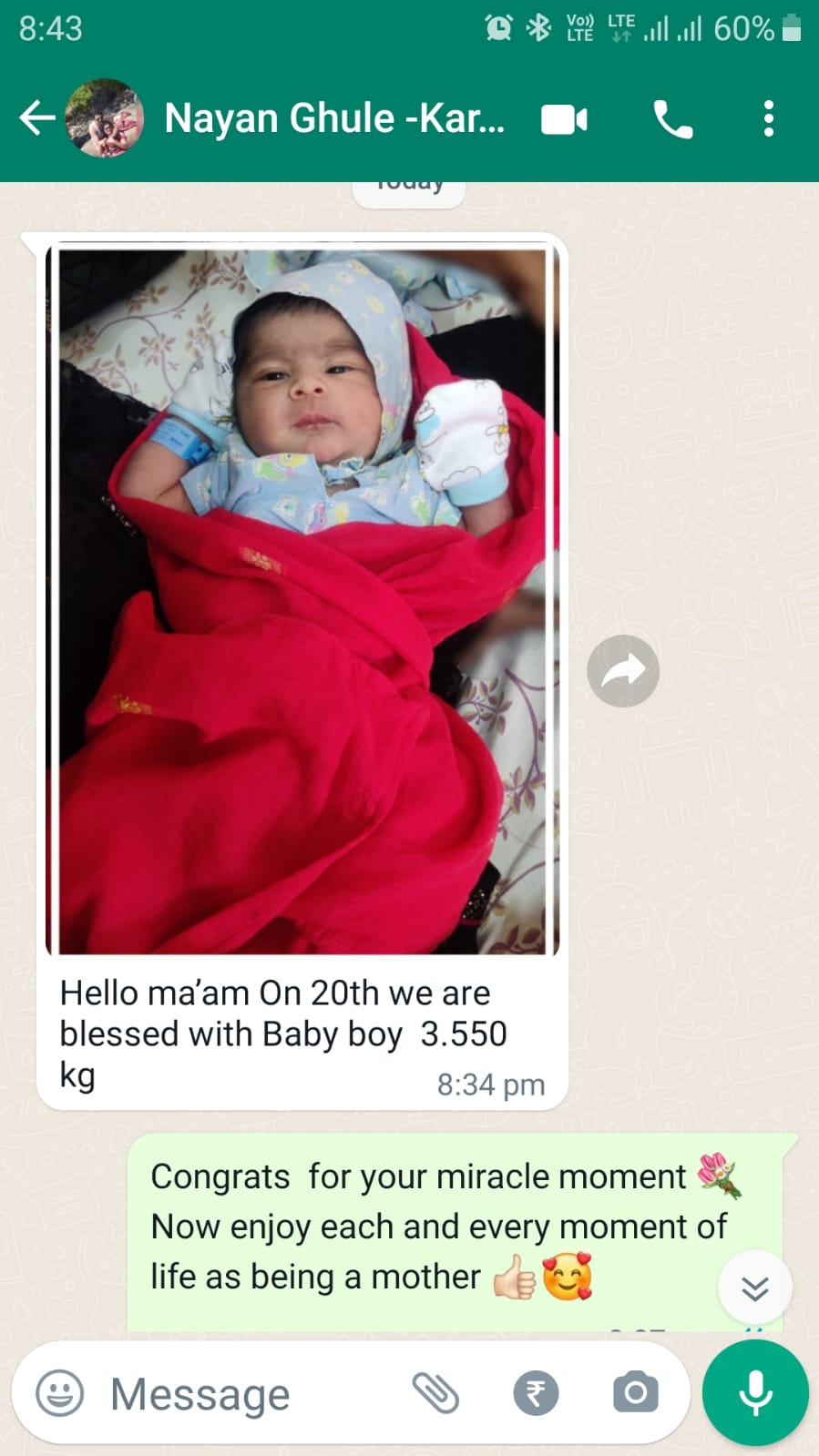Open the baby photo in full view
Screen dimensions: 819x1456
(303, 601)
